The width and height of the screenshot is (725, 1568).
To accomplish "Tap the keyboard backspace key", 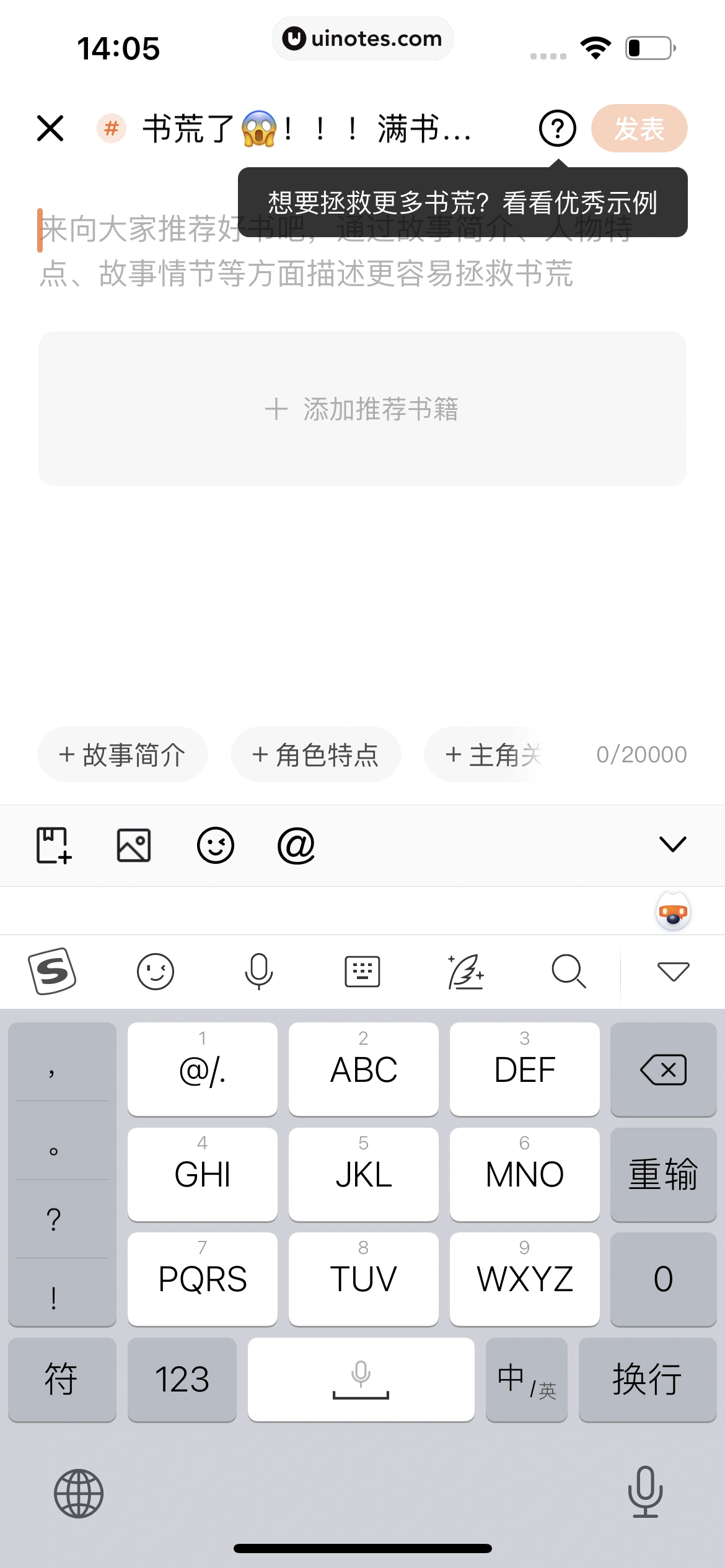I will pos(663,1069).
